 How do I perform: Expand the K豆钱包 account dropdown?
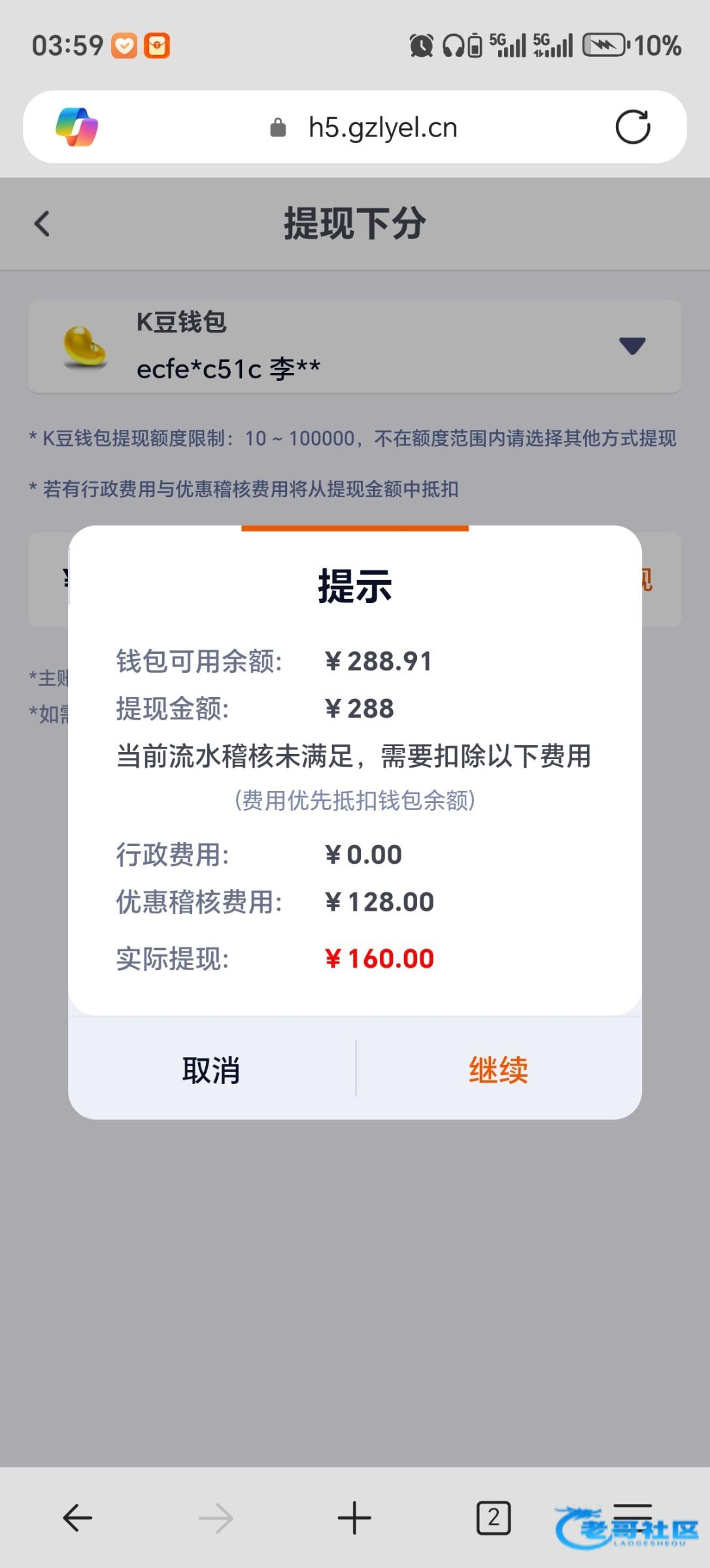coord(632,345)
